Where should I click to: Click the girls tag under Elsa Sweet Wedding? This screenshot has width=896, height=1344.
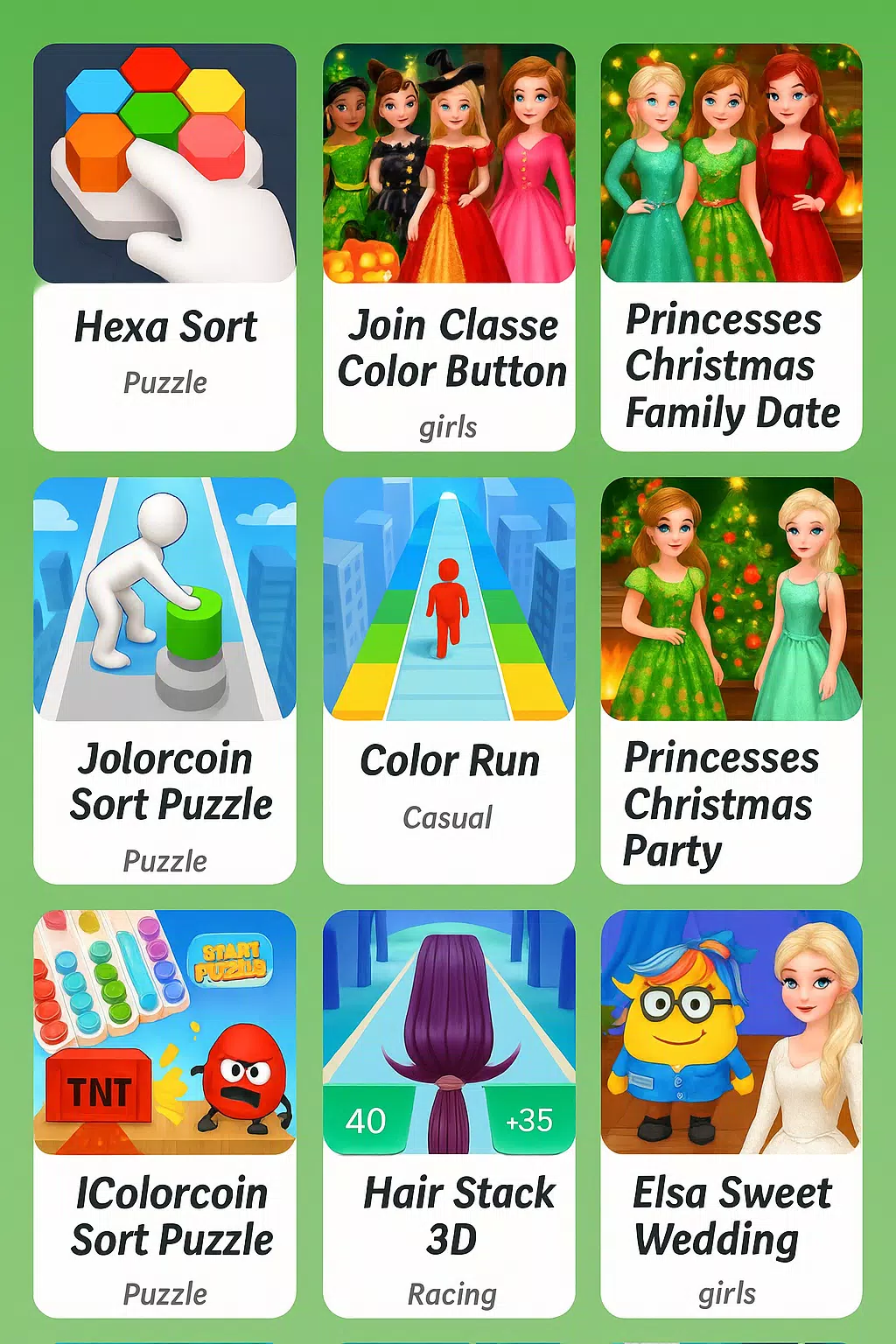[731, 1291]
